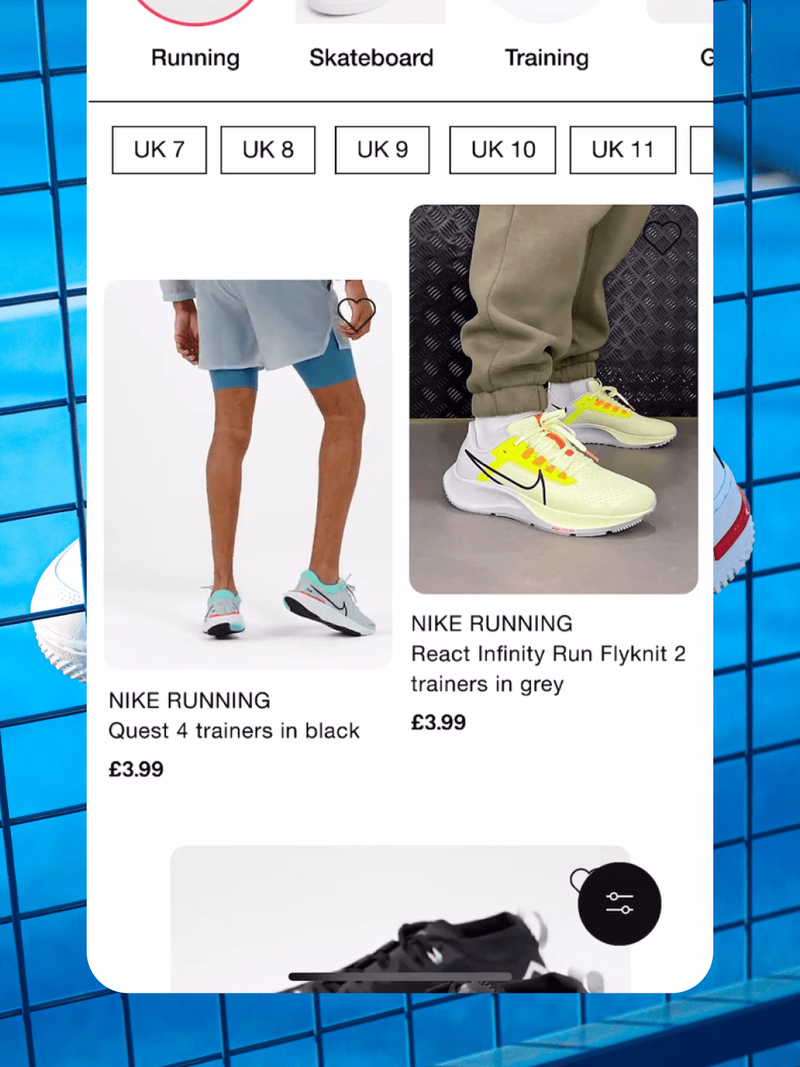Switch to the Training tab label
The width and height of the screenshot is (800, 1067).
pyautogui.click(x=546, y=58)
